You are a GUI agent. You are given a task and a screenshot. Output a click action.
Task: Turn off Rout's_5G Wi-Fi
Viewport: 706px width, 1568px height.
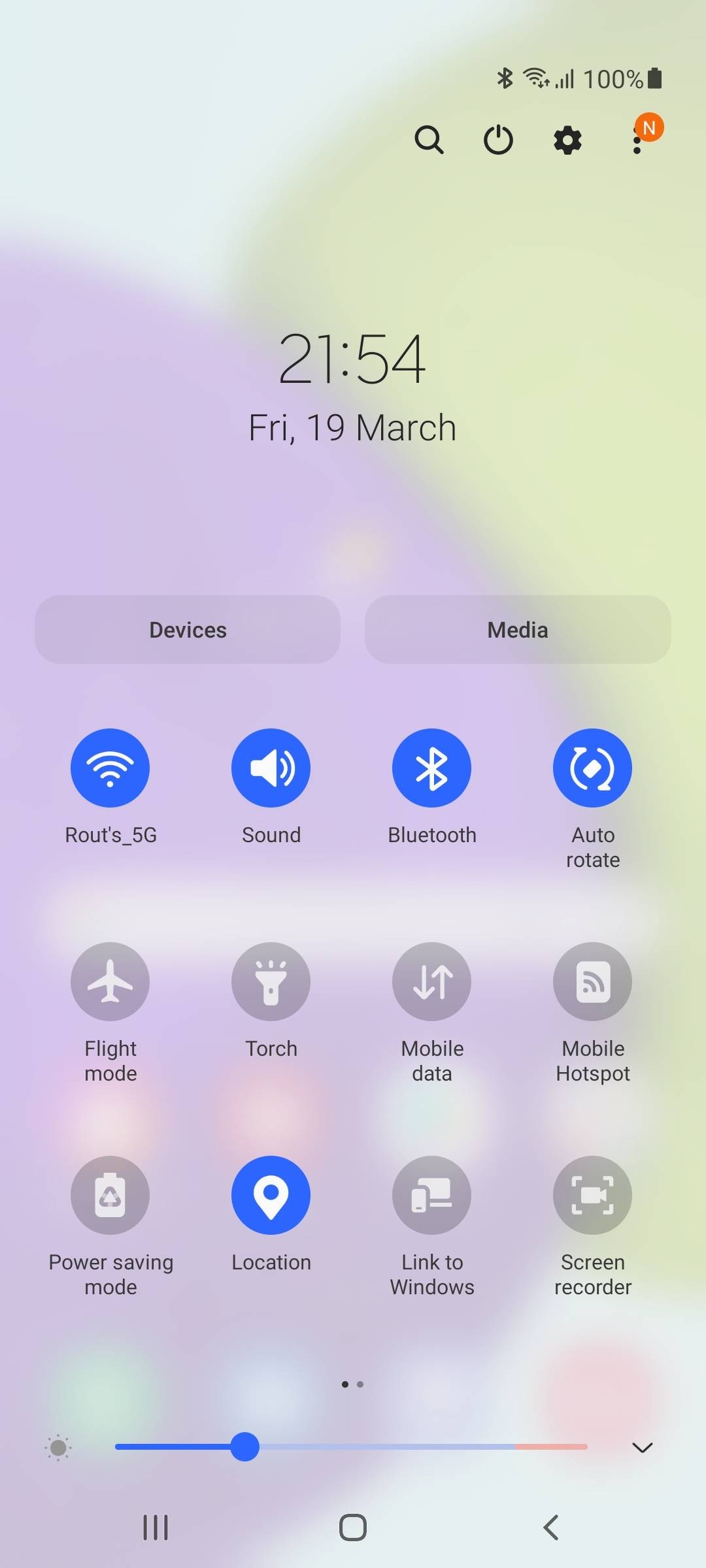110,768
